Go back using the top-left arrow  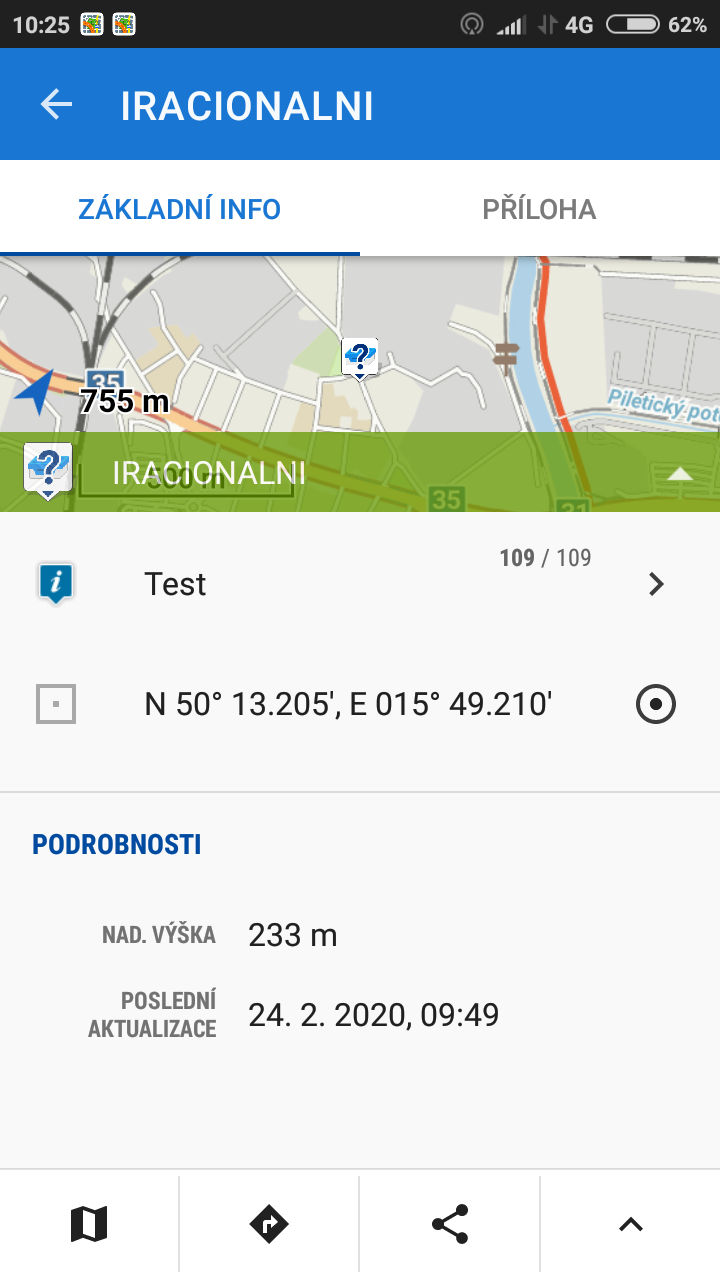coord(57,105)
